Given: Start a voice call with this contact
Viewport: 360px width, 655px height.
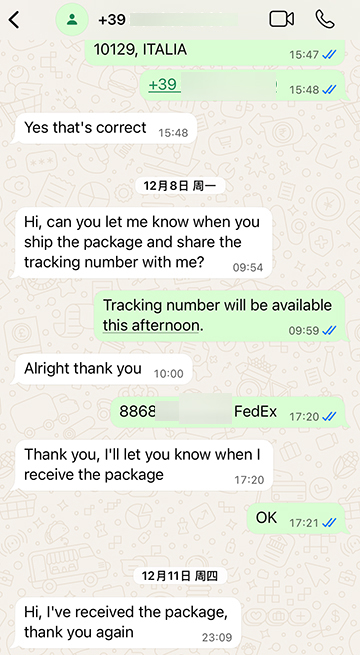Looking at the screenshot, I should click(x=325, y=19).
